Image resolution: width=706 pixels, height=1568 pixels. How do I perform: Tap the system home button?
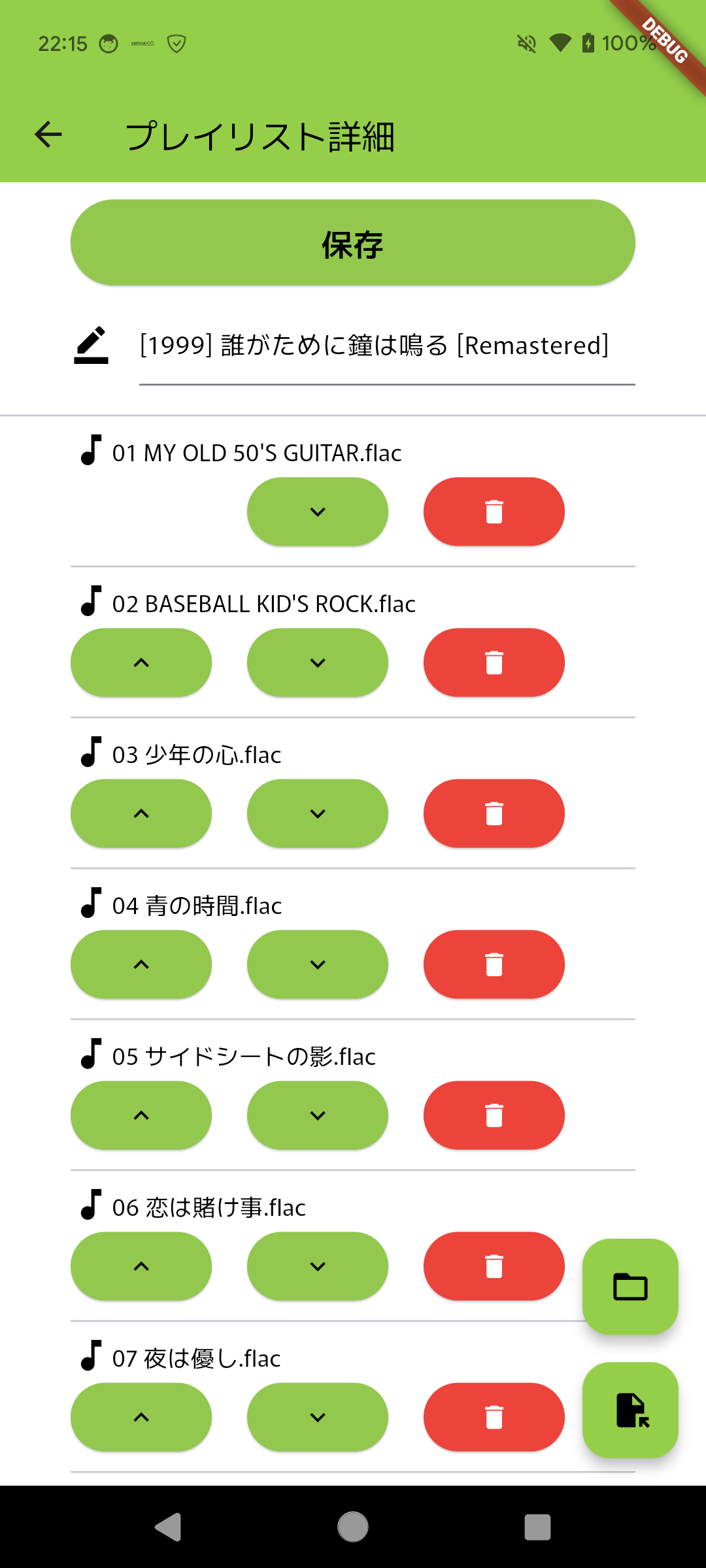pyautogui.click(x=353, y=1527)
